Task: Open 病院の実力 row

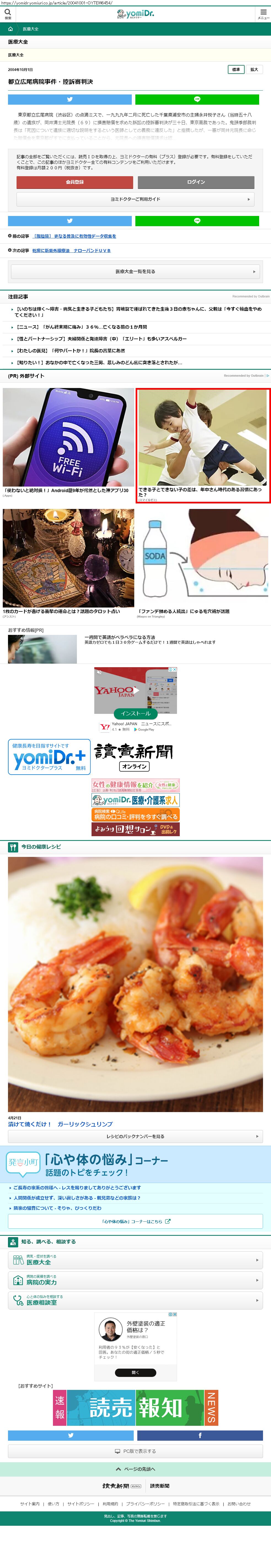Action: coord(135,1280)
